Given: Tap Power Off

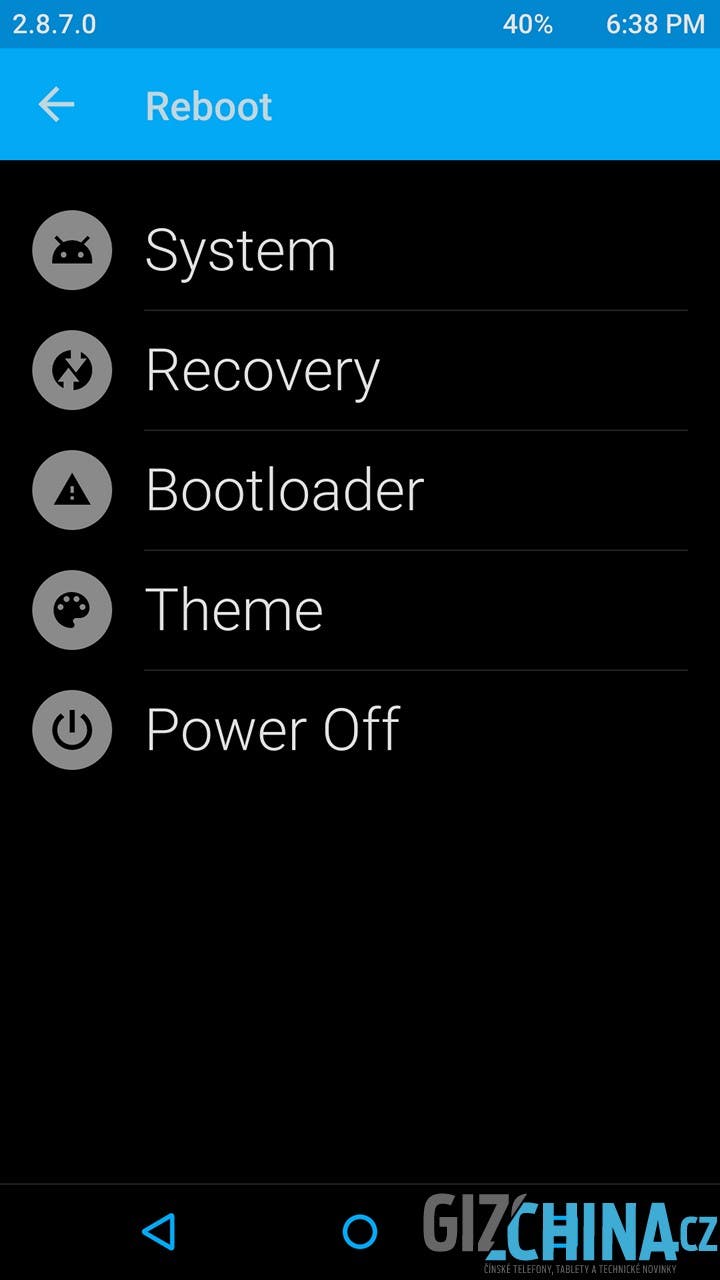Looking at the screenshot, I should [x=360, y=730].
